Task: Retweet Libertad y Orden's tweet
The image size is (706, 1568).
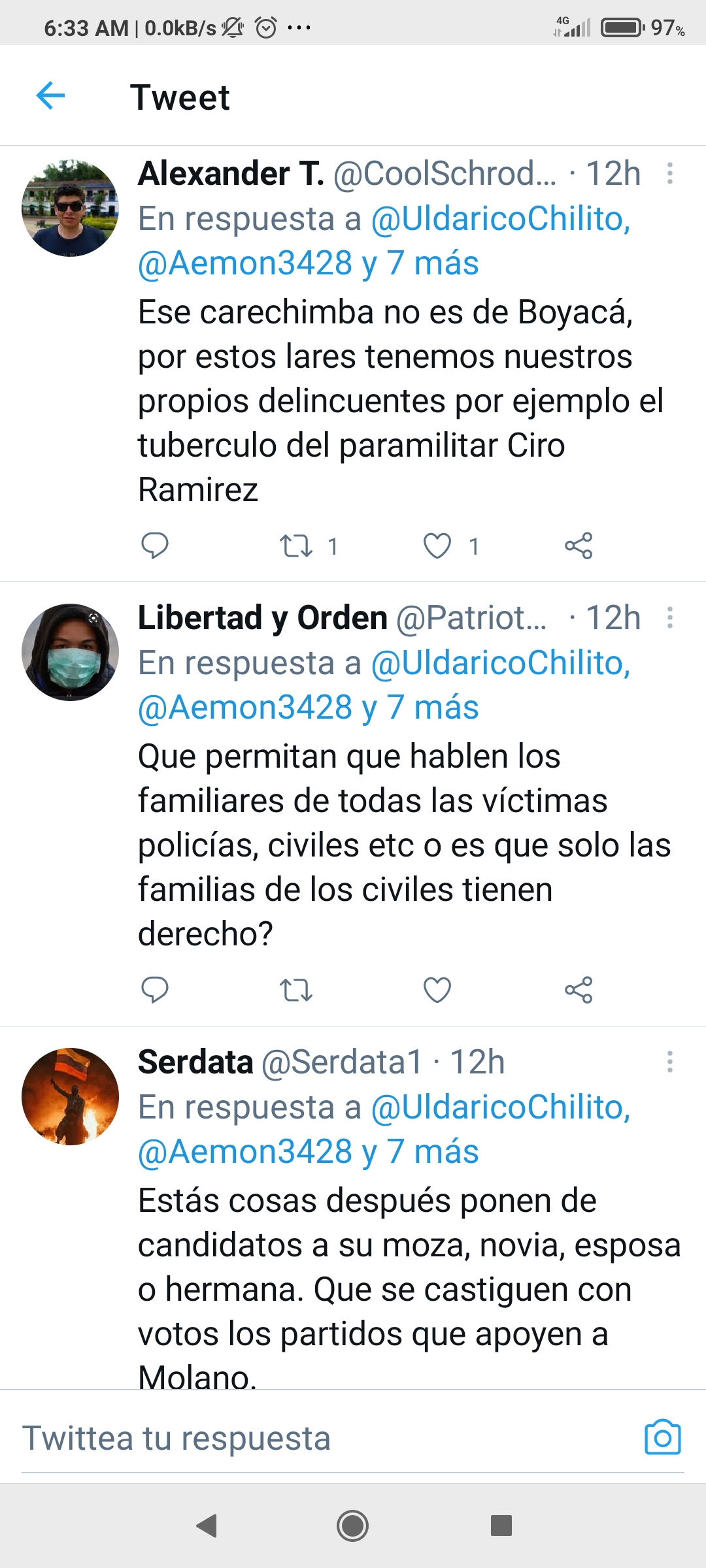Action: [296, 990]
